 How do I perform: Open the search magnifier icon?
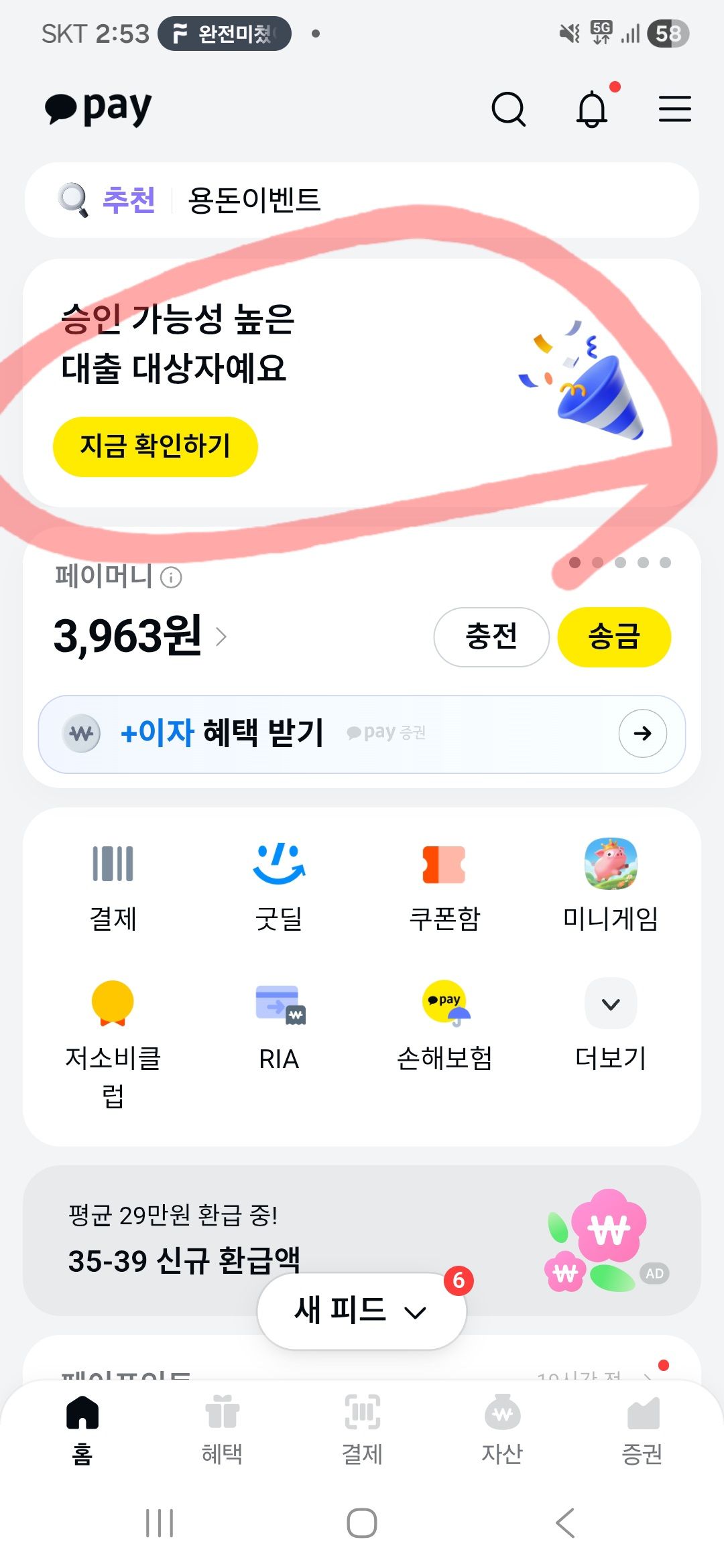(509, 109)
